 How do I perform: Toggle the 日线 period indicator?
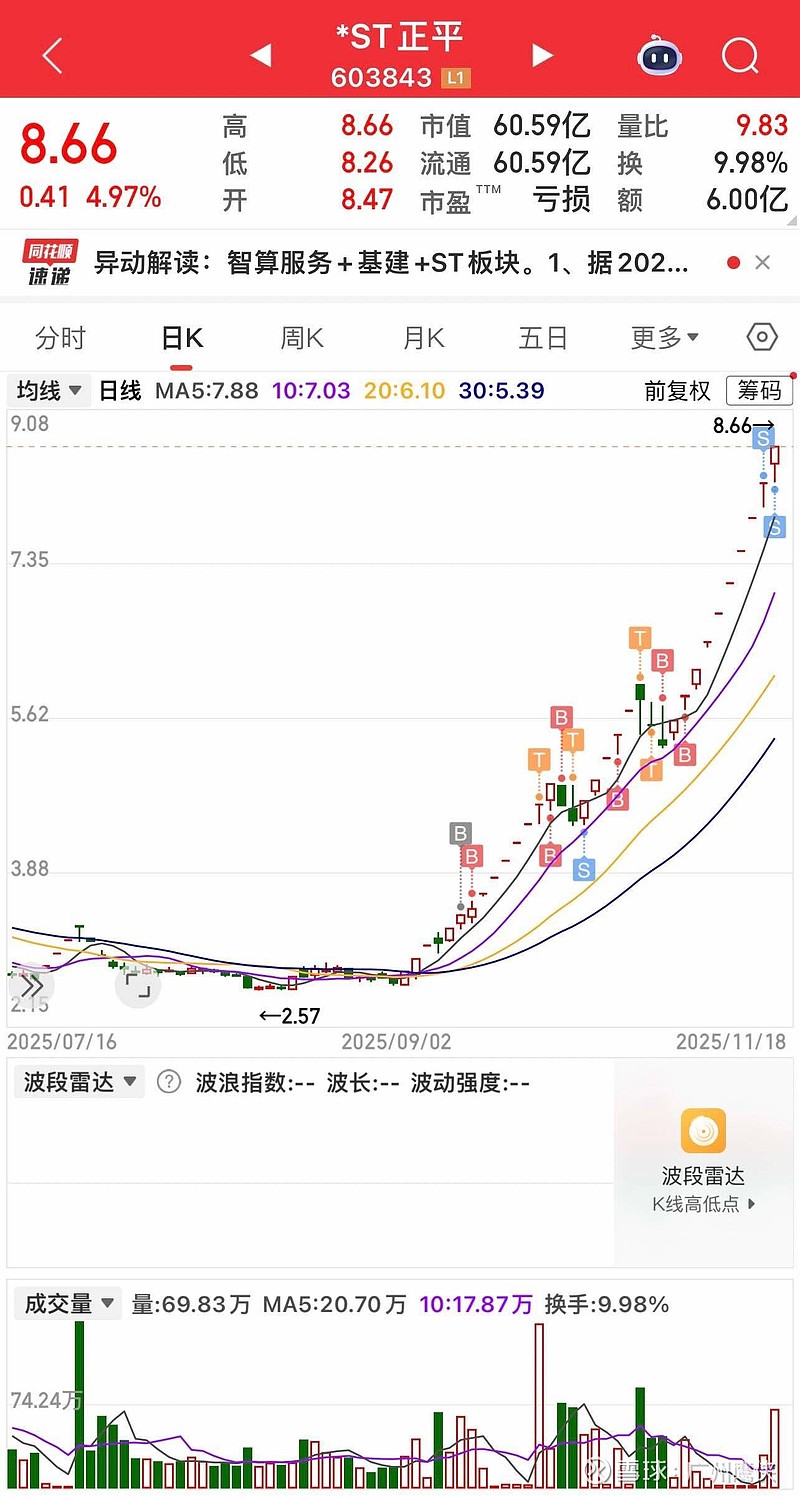119,392
